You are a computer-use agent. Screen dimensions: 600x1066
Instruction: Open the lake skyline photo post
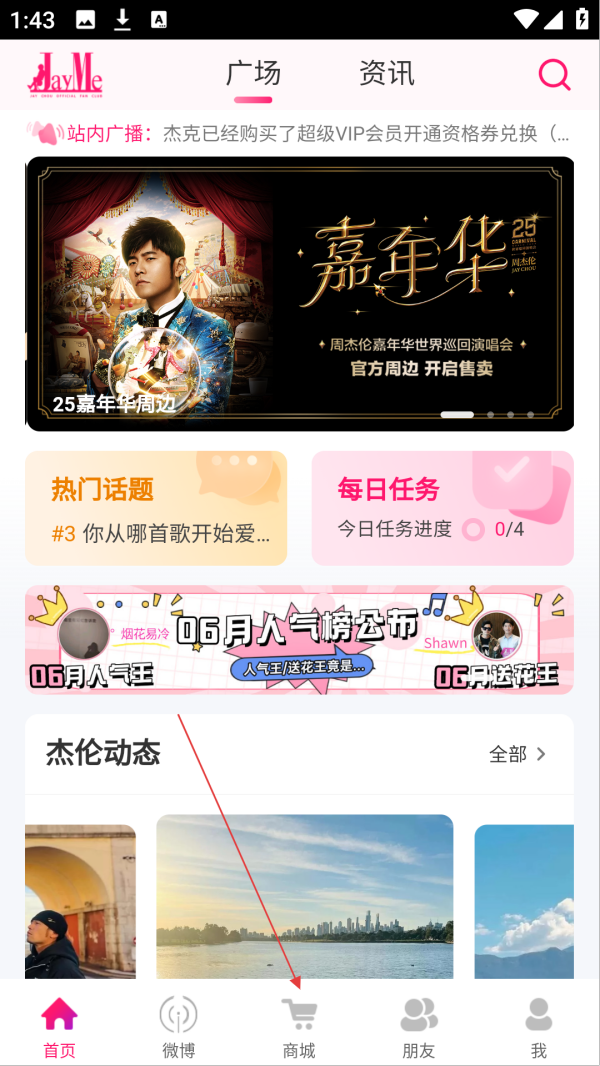304,895
